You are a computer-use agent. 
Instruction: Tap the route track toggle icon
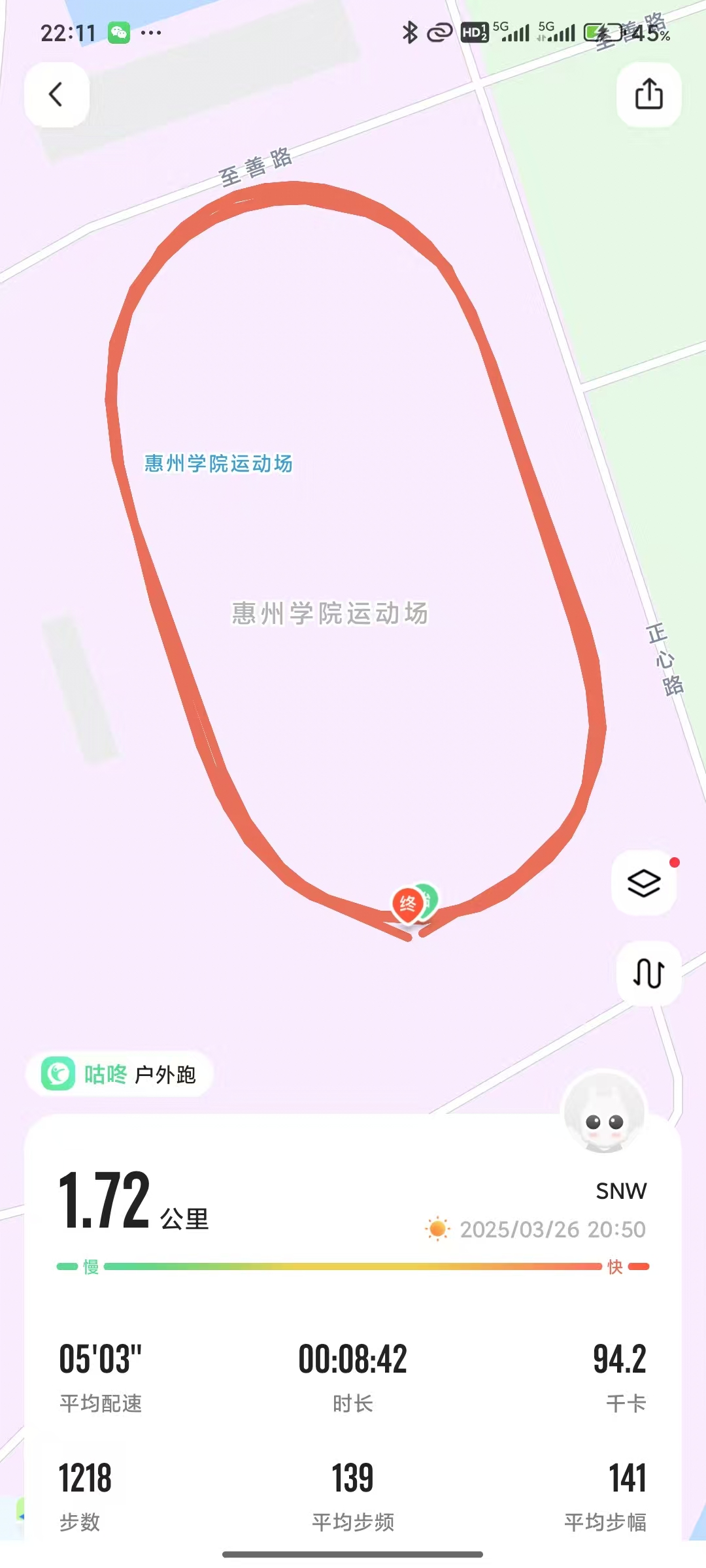pos(648,973)
